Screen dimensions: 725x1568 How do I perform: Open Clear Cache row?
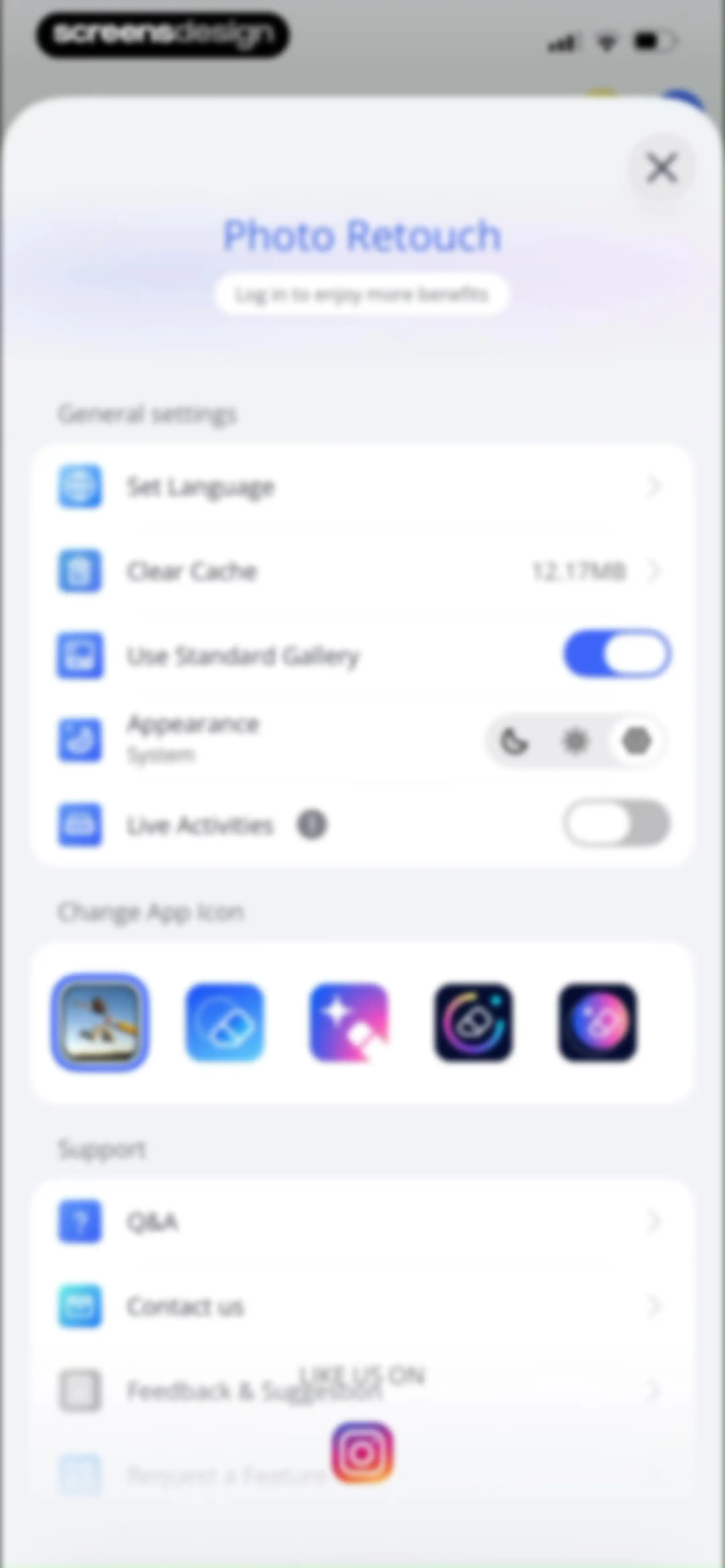pos(362,571)
